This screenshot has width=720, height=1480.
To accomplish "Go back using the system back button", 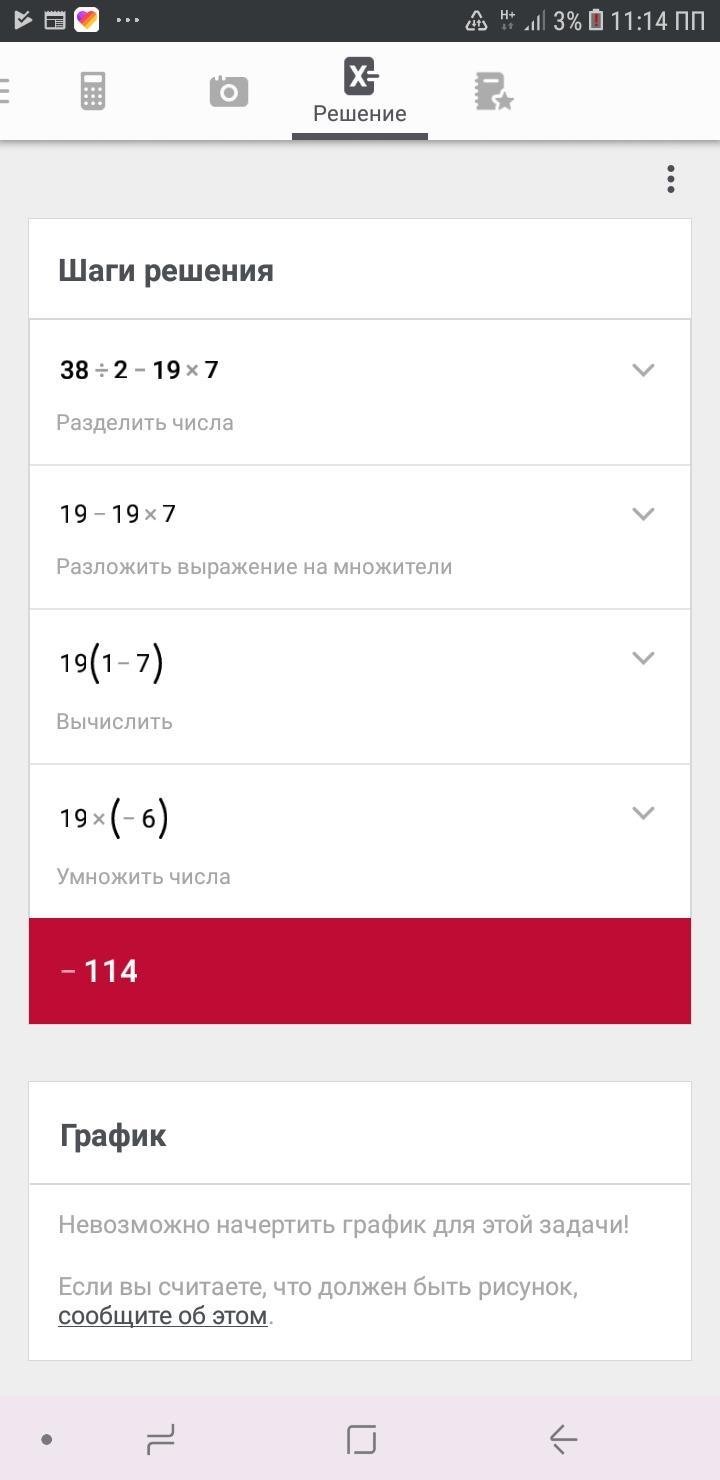I will point(563,1440).
